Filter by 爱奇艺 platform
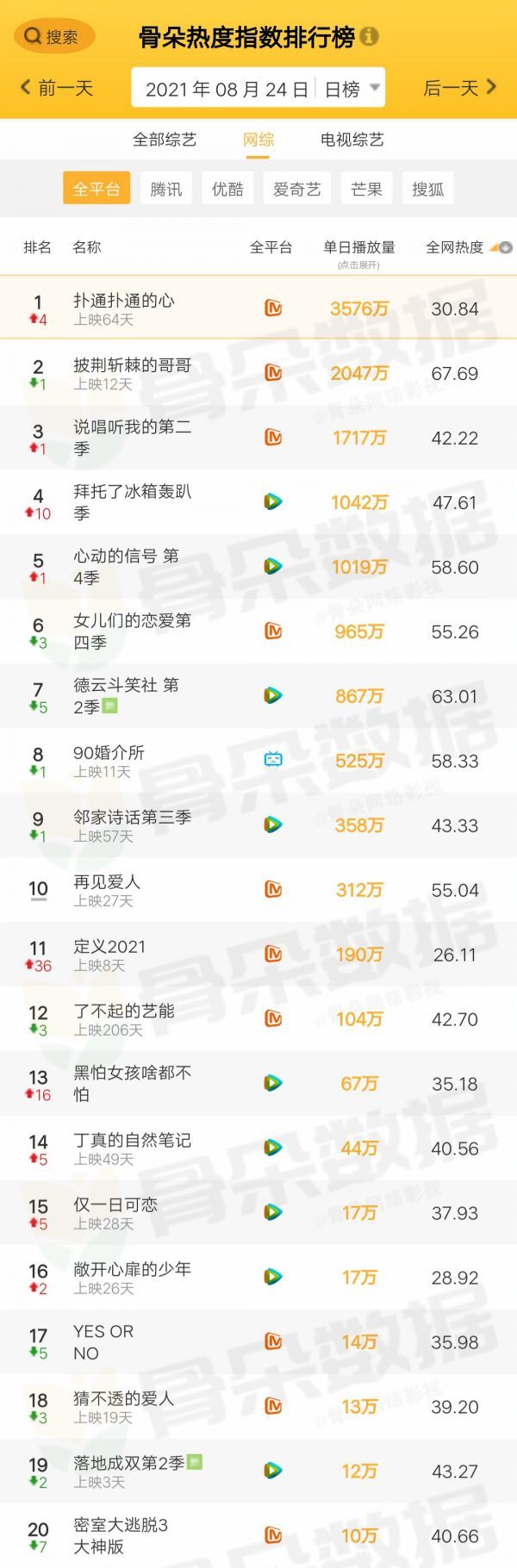 click(296, 190)
